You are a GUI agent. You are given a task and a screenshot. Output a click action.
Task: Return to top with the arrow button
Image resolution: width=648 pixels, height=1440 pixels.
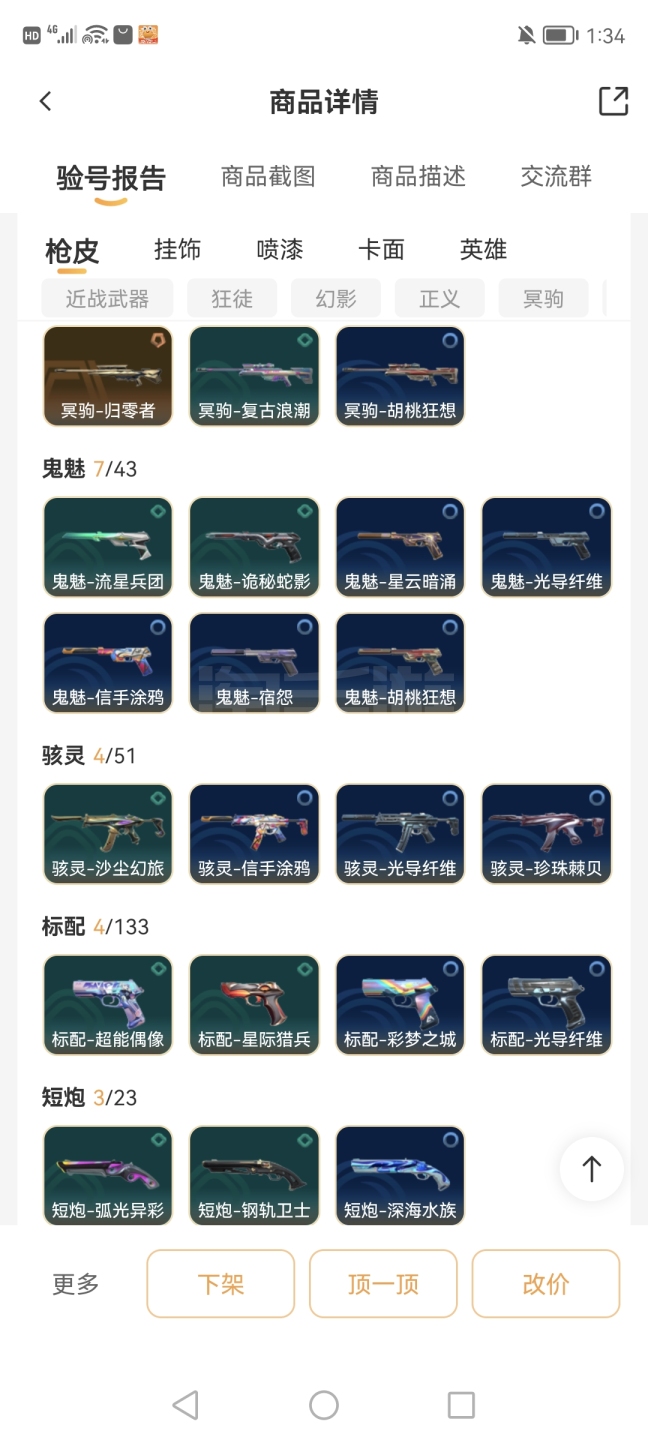(x=591, y=1169)
